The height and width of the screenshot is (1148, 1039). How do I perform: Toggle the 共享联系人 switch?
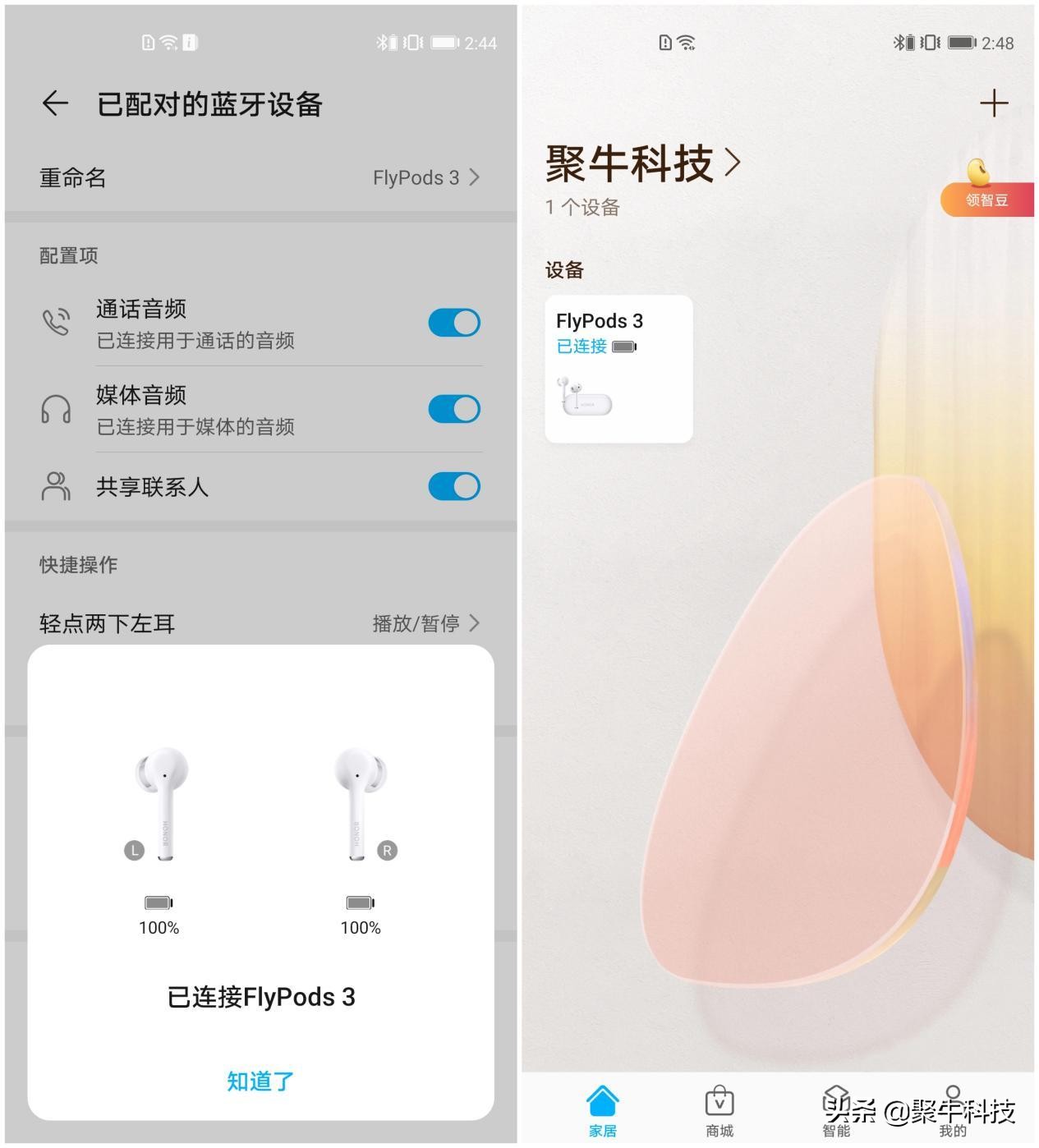point(454,485)
